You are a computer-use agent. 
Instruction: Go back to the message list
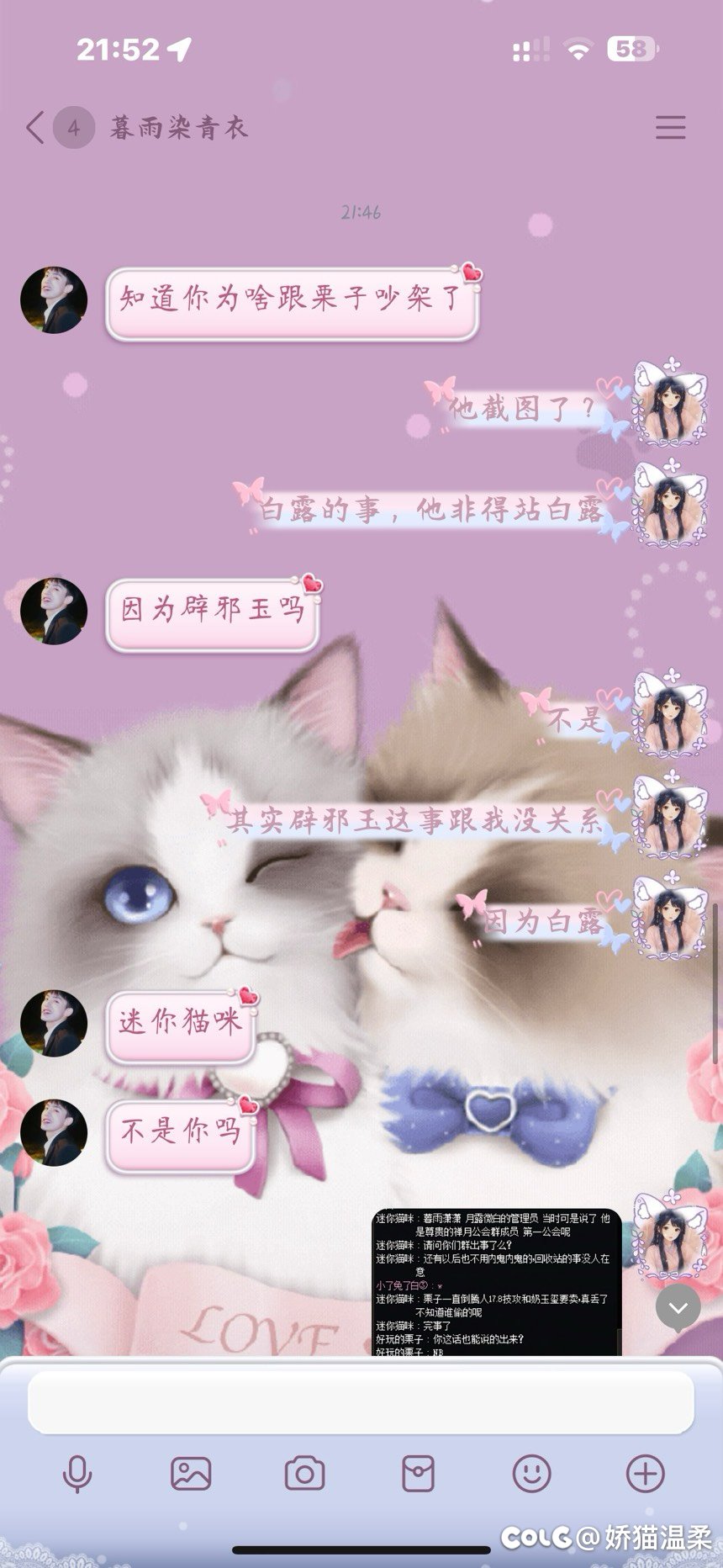coord(35,128)
